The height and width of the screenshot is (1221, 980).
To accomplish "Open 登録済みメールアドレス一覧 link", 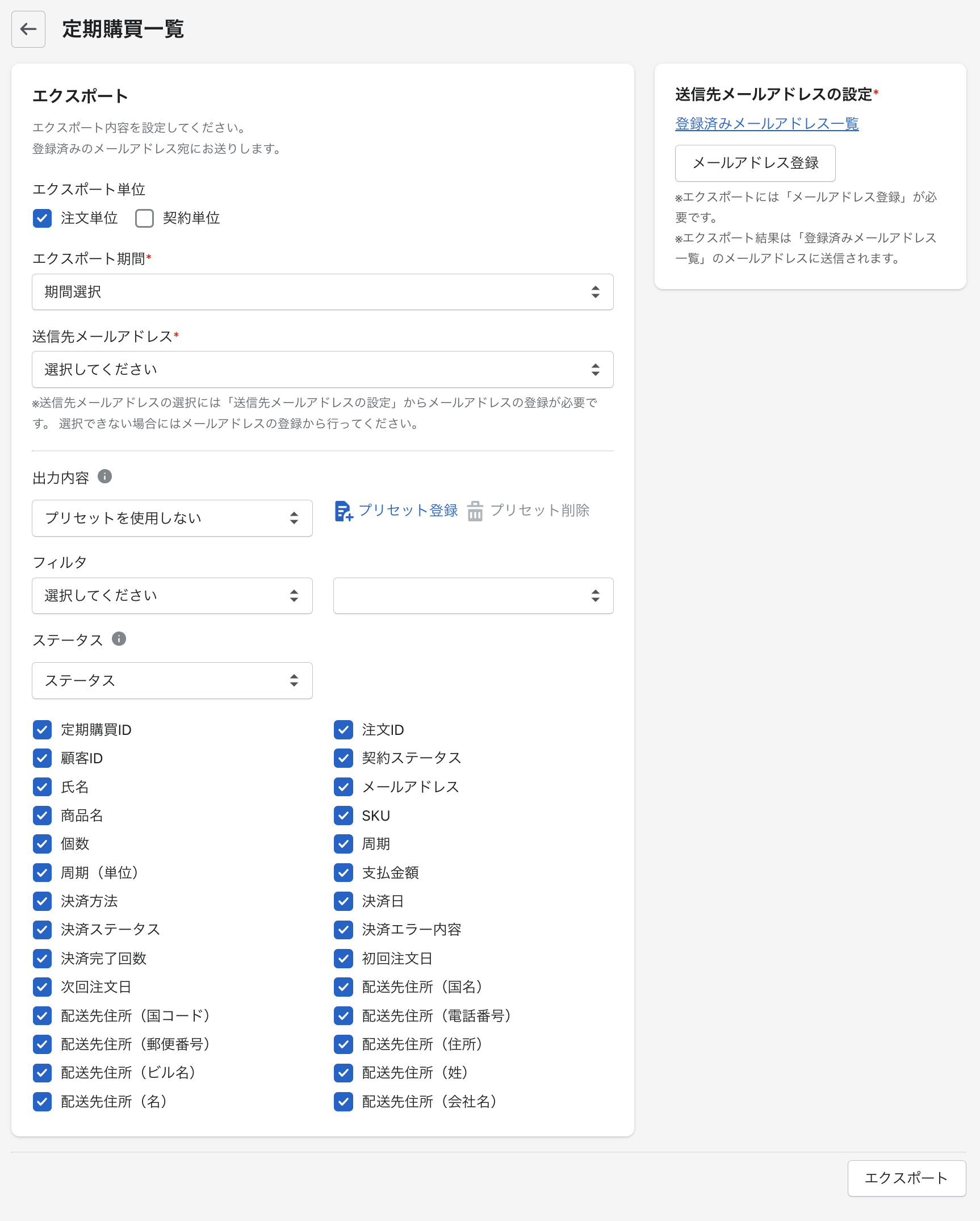I will (767, 124).
